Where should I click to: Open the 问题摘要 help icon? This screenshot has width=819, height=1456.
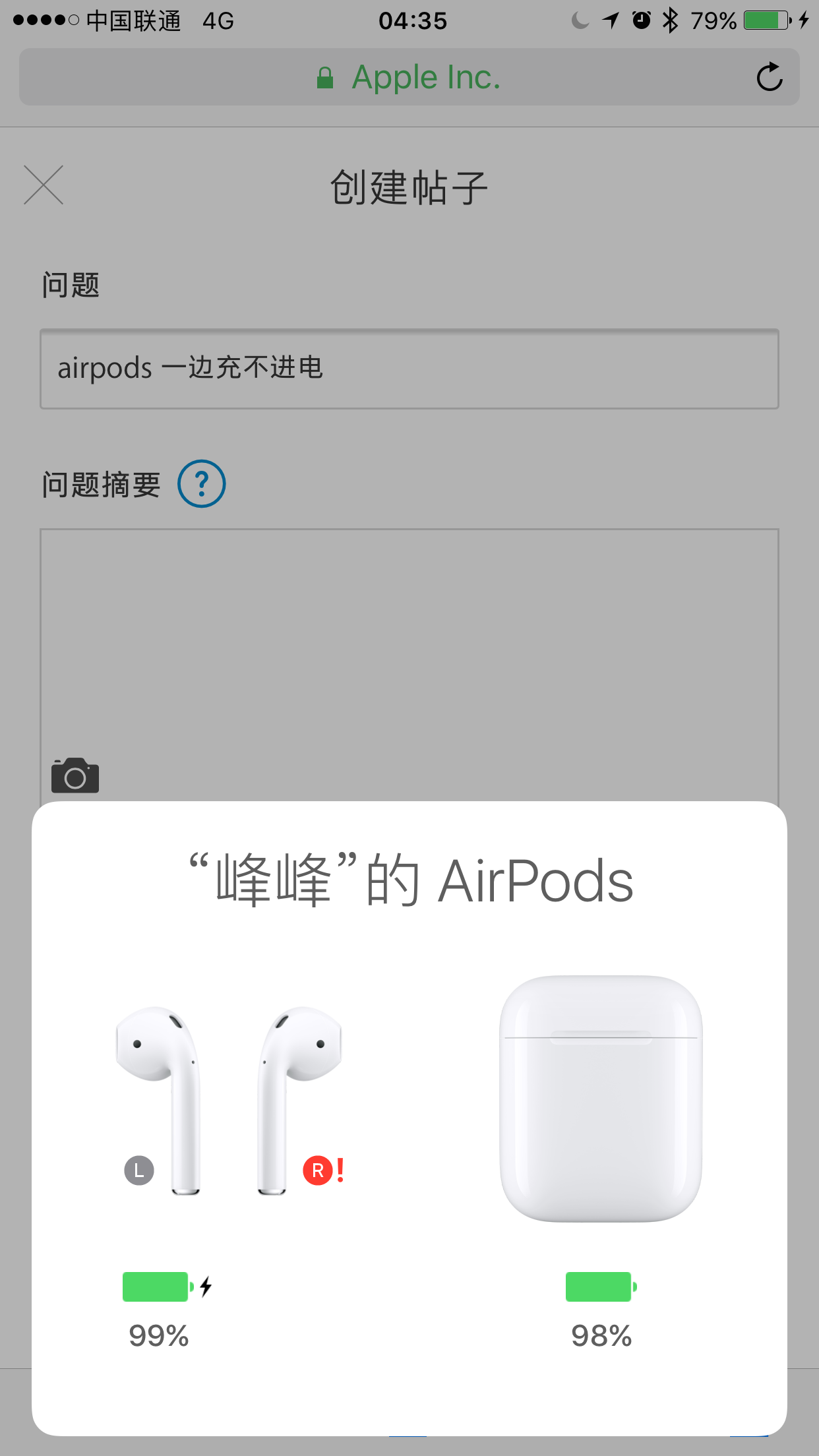[x=202, y=484]
